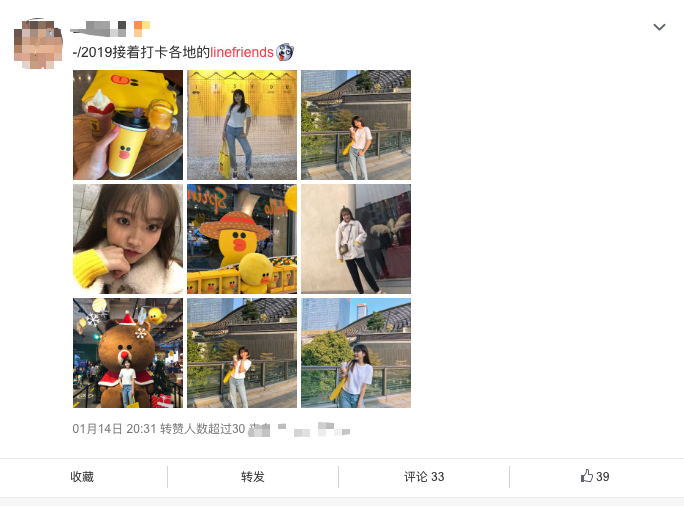Viewport: 684px width, 506px height.
Task: Open the poster's profile avatar
Action: 39,43
